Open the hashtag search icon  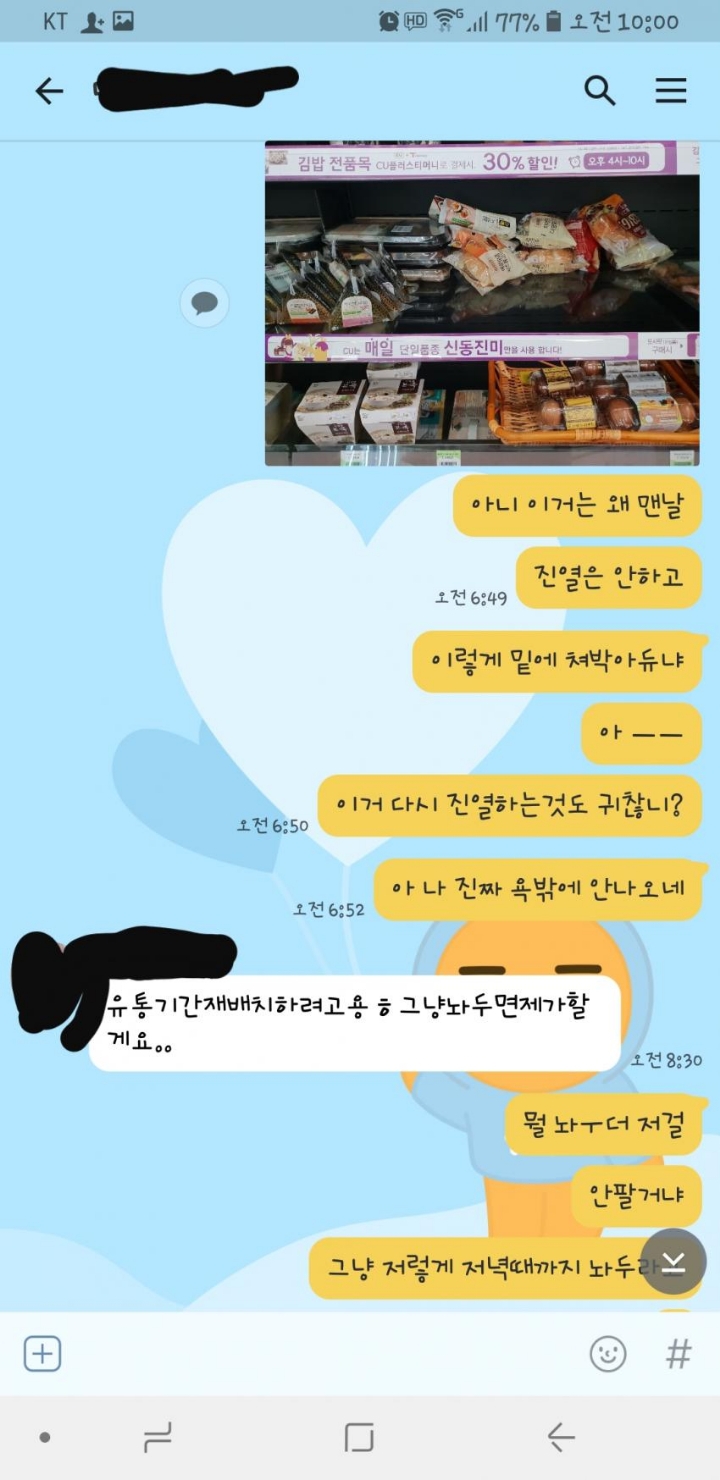(x=677, y=1354)
